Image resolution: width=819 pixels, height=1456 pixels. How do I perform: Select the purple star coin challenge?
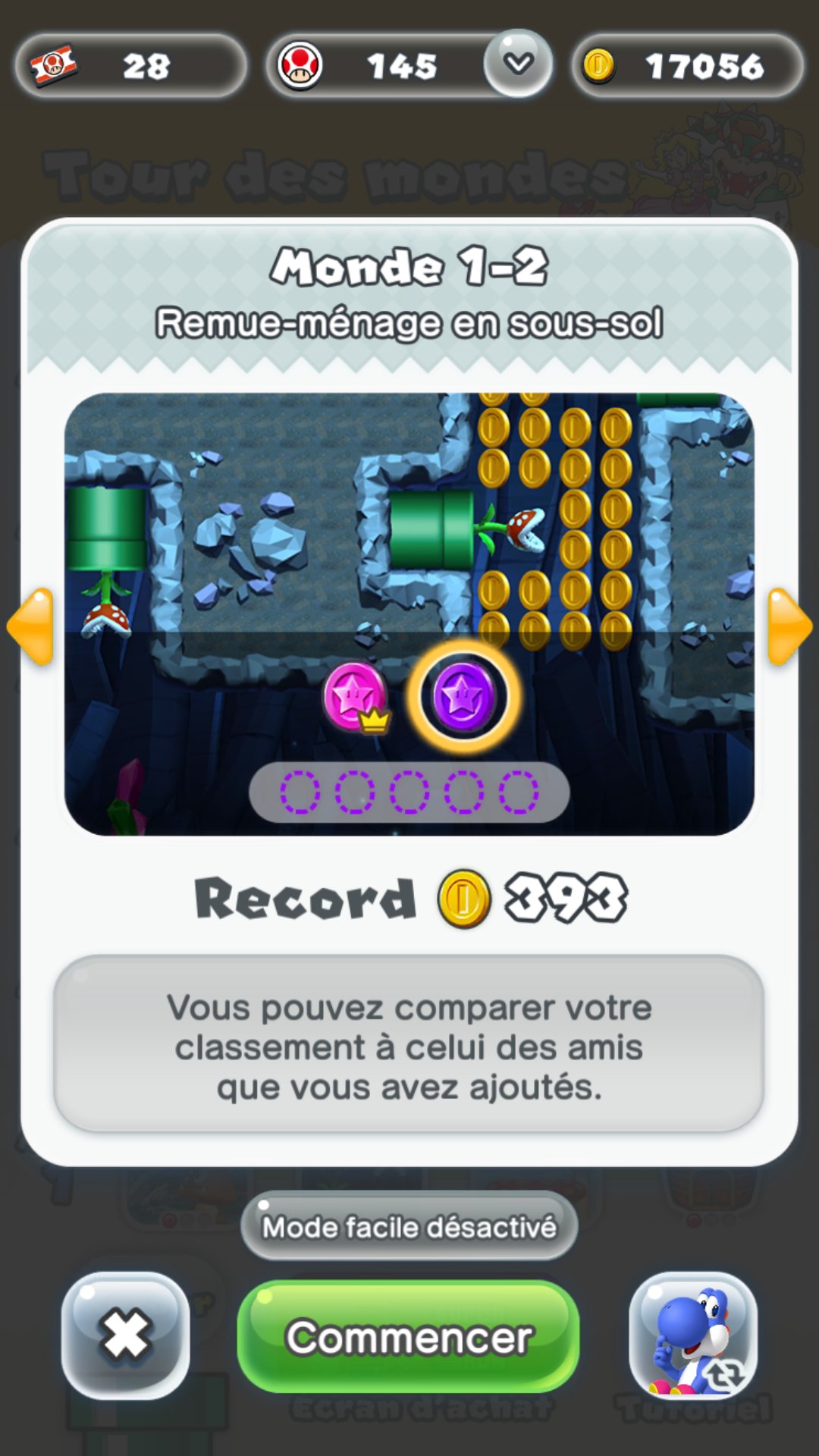point(463,695)
